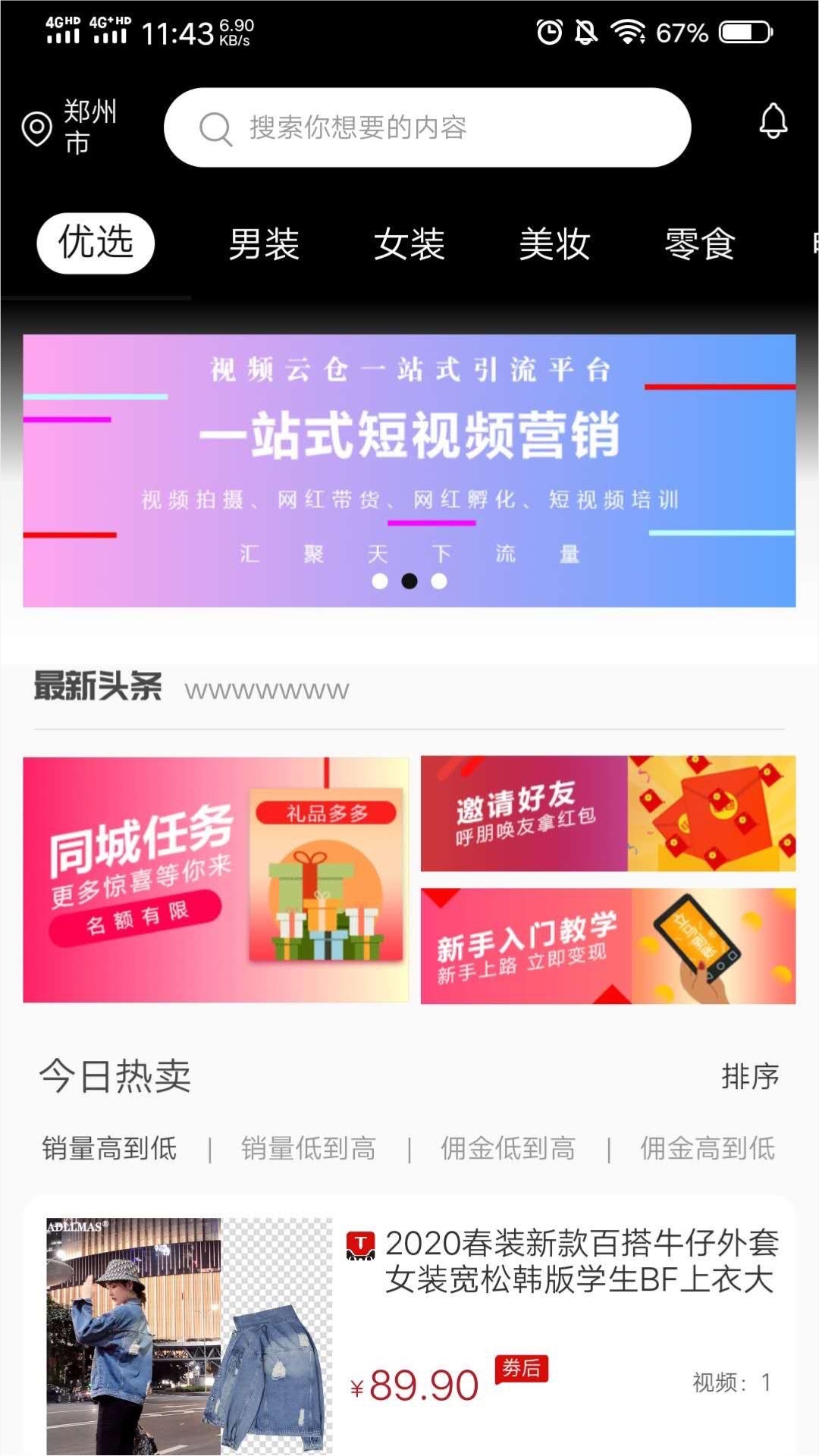This screenshot has width=819, height=1456.
Task: Select the 销量低到高 sort option
Action: [x=308, y=1149]
